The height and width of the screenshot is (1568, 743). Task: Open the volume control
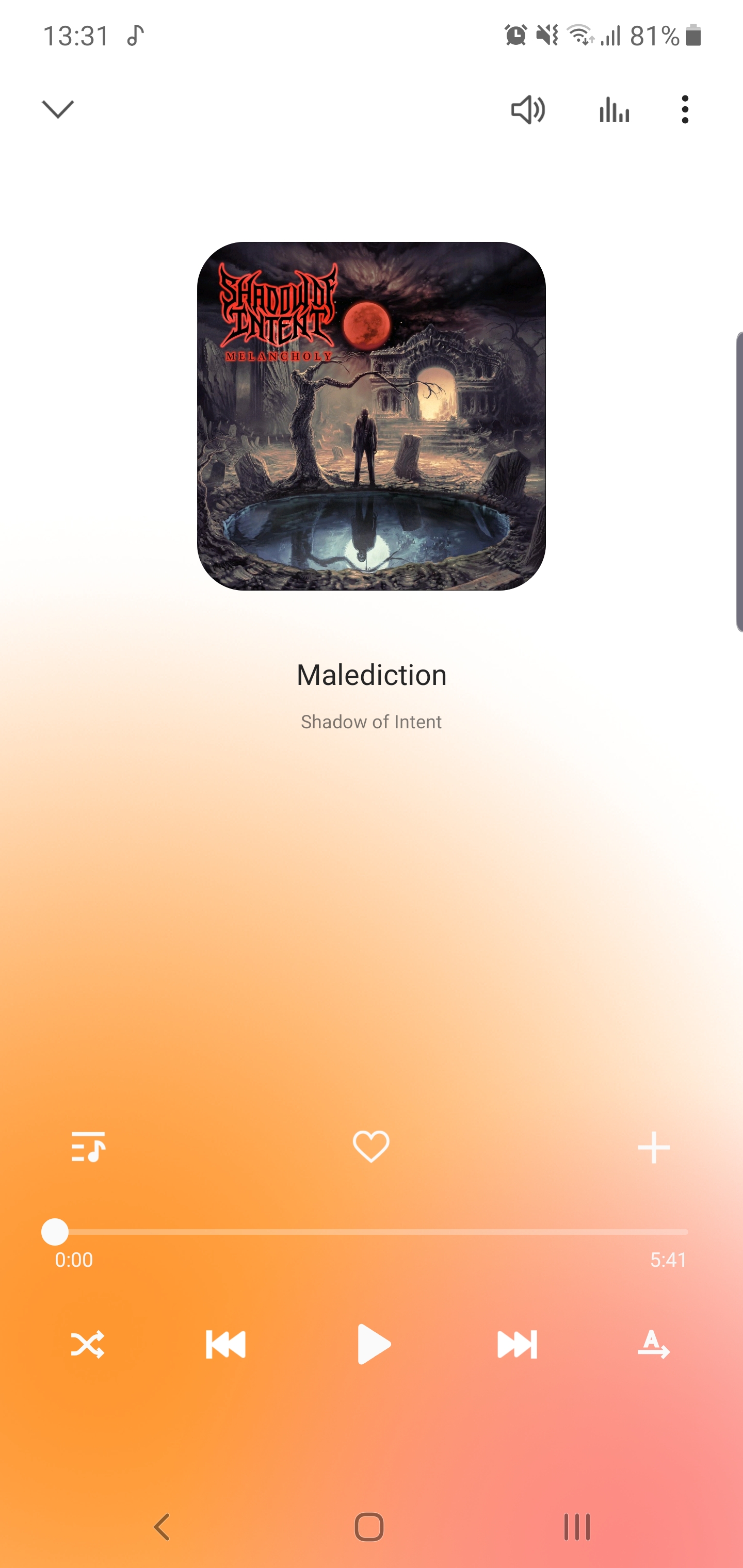coord(527,110)
